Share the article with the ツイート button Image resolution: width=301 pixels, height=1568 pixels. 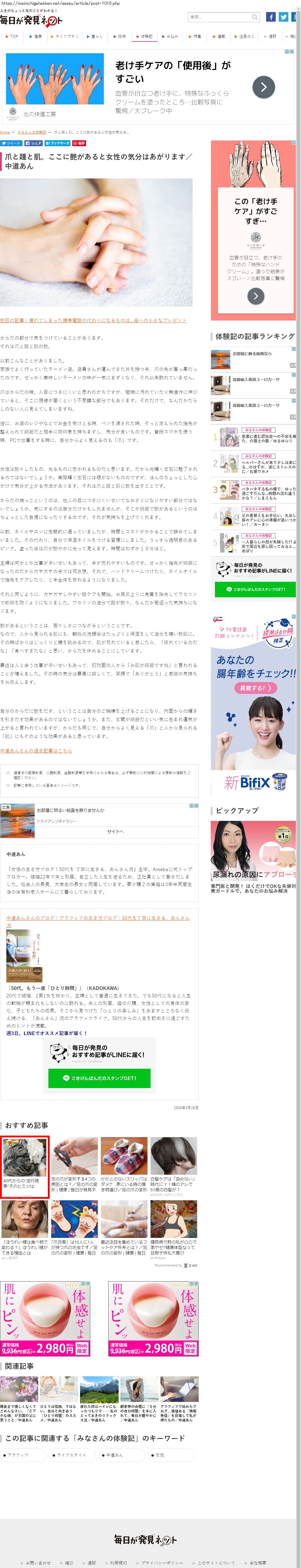[11, 143]
